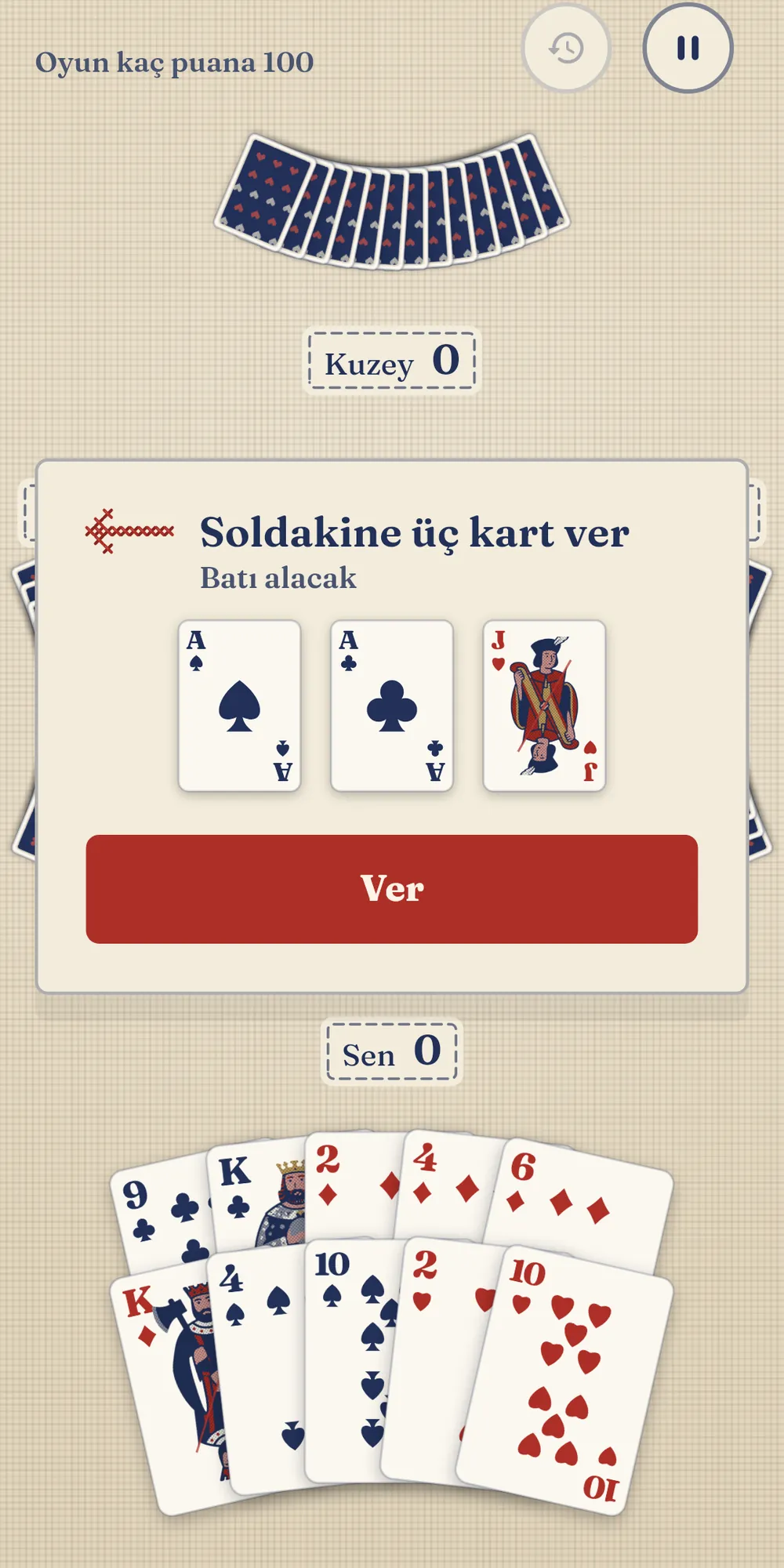Choose the 4 of diamonds card

click(x=445, y=1185)
